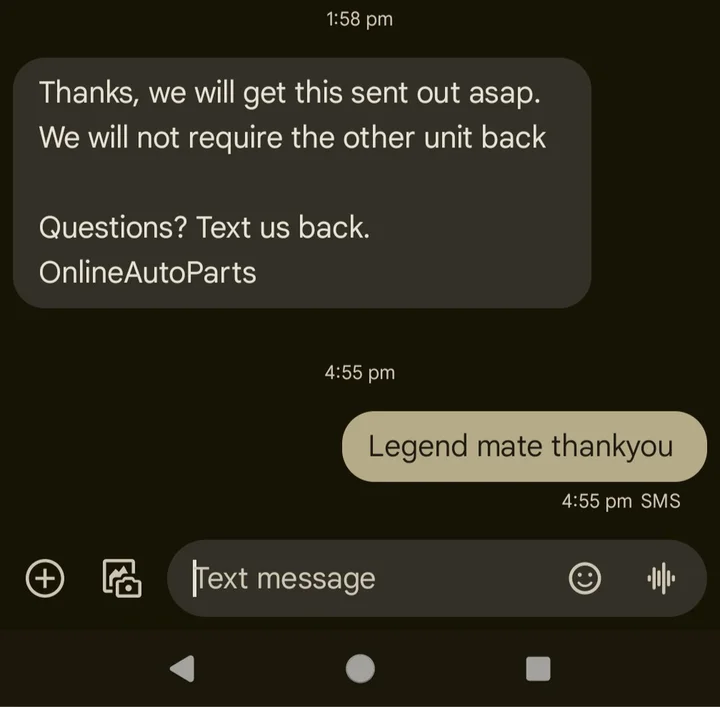Viewport: 720px width, 707px height.
Task: Open the plus attachment menu
Action: click(x=45, y=578)
